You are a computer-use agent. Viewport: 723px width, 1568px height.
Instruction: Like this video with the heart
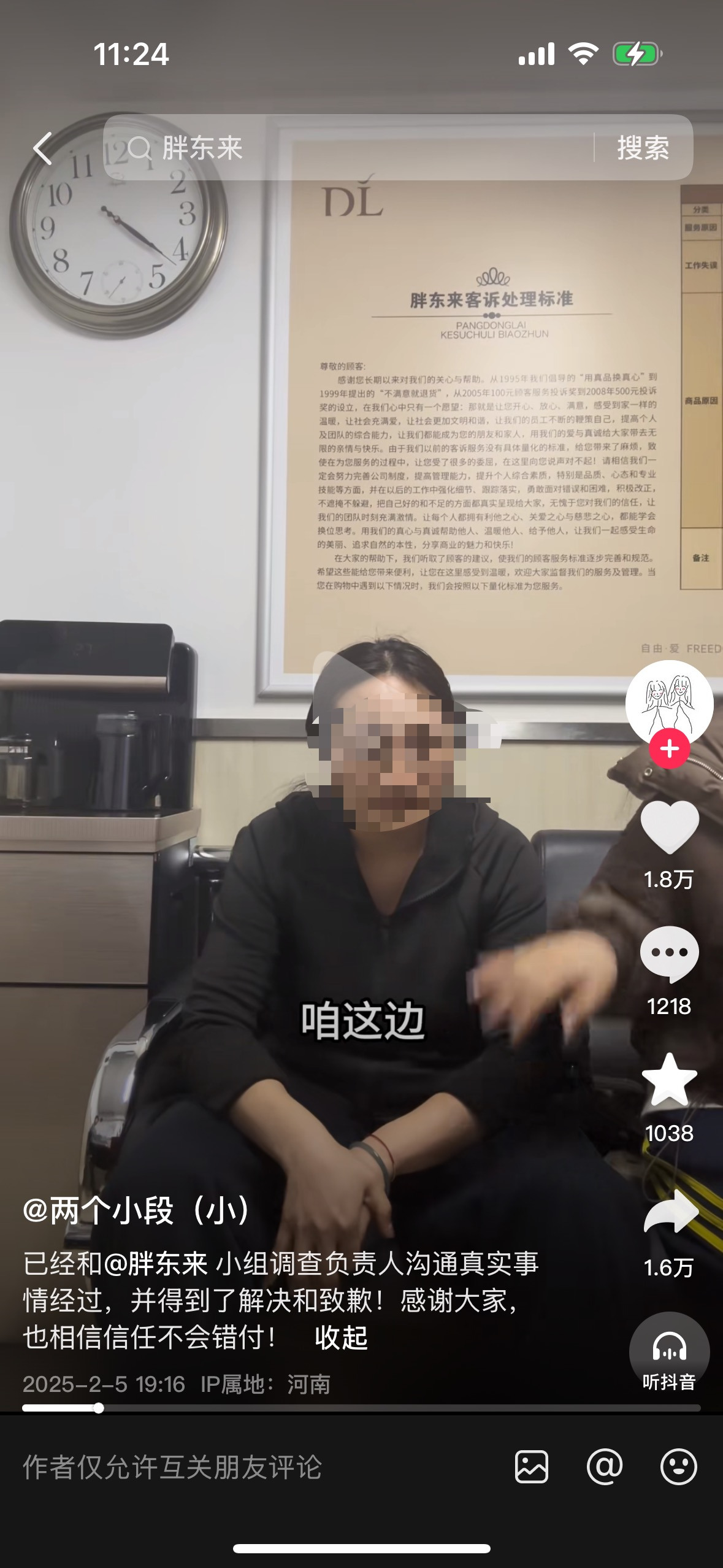click(669, 827)
